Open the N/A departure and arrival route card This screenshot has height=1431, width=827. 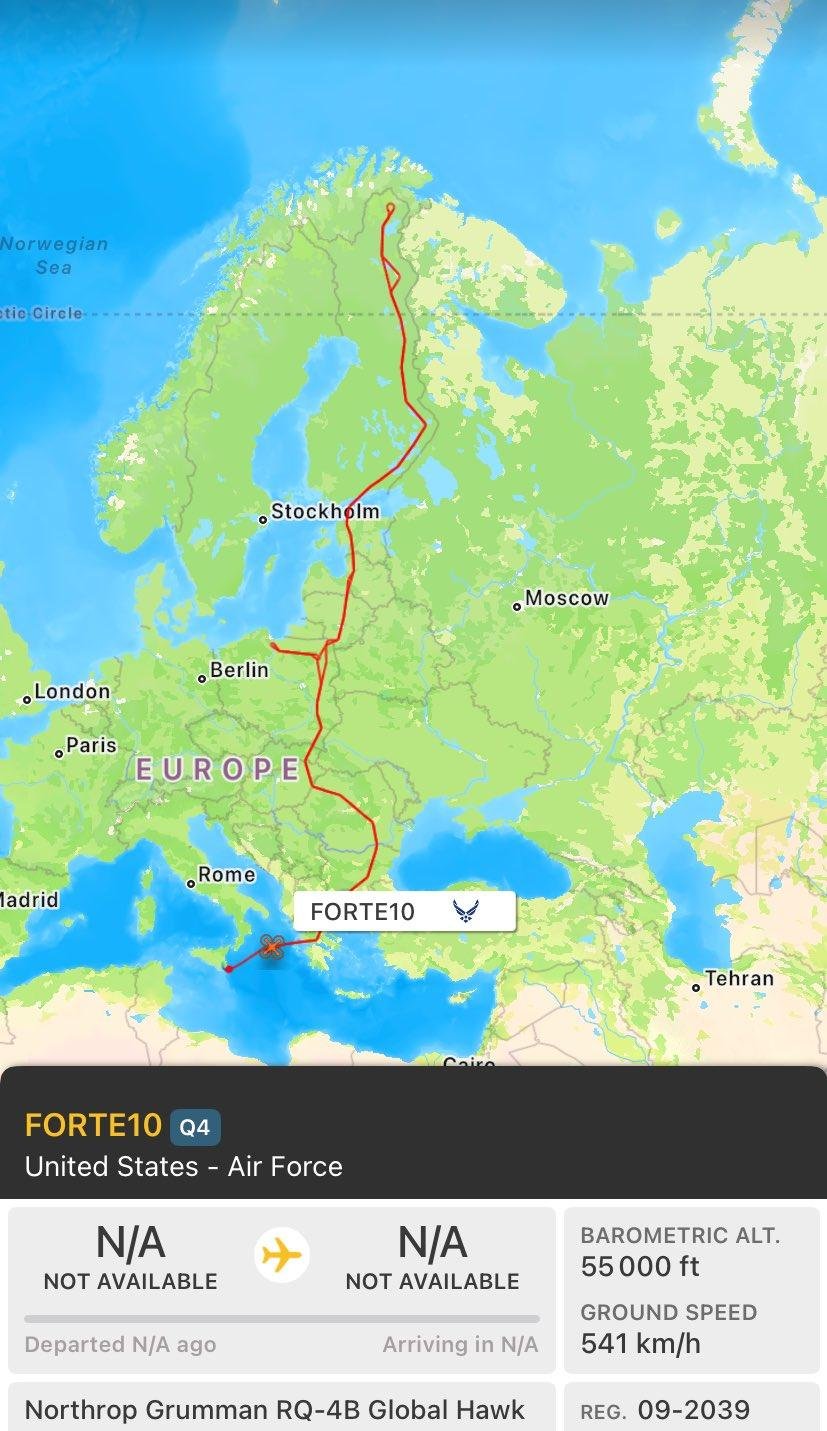pyautogui.click(x=281, y=1289)
